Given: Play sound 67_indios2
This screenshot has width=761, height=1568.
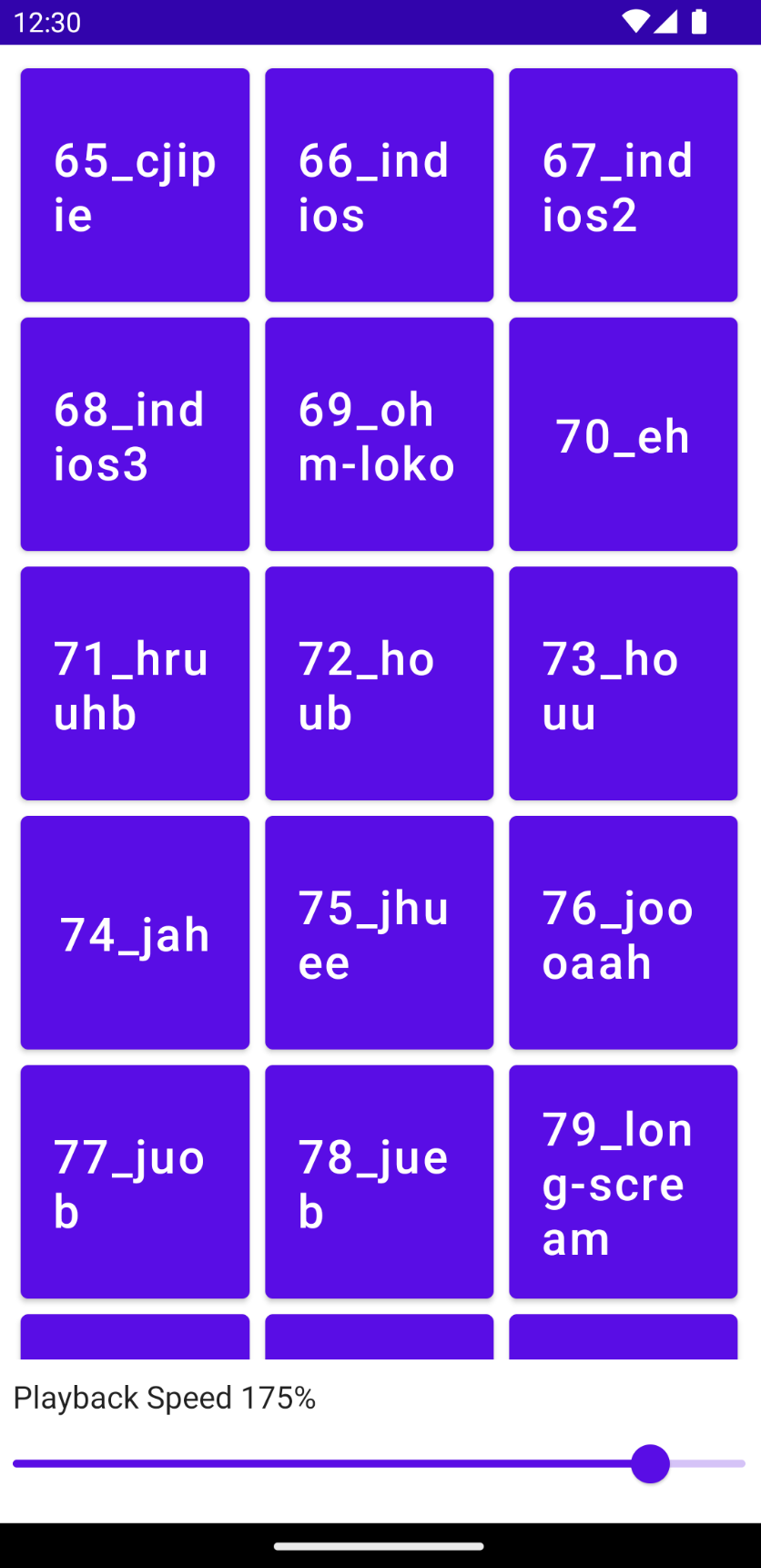Looking at the screenshot, I should (623, 185).
